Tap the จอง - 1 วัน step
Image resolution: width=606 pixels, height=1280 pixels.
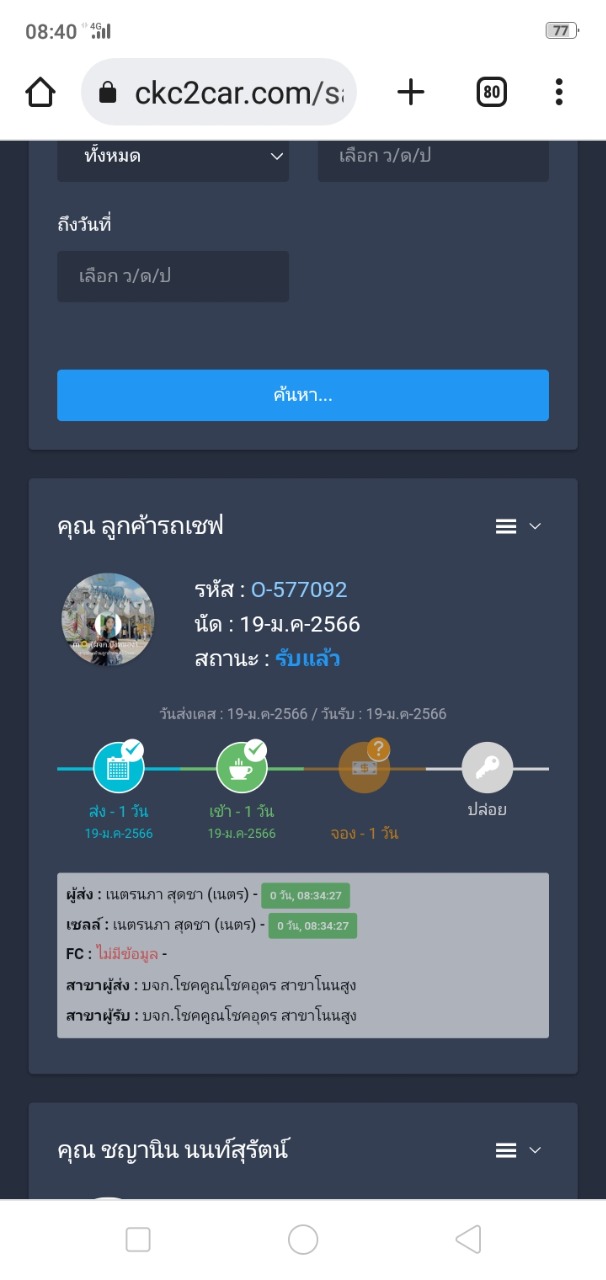tap(364, 768)
